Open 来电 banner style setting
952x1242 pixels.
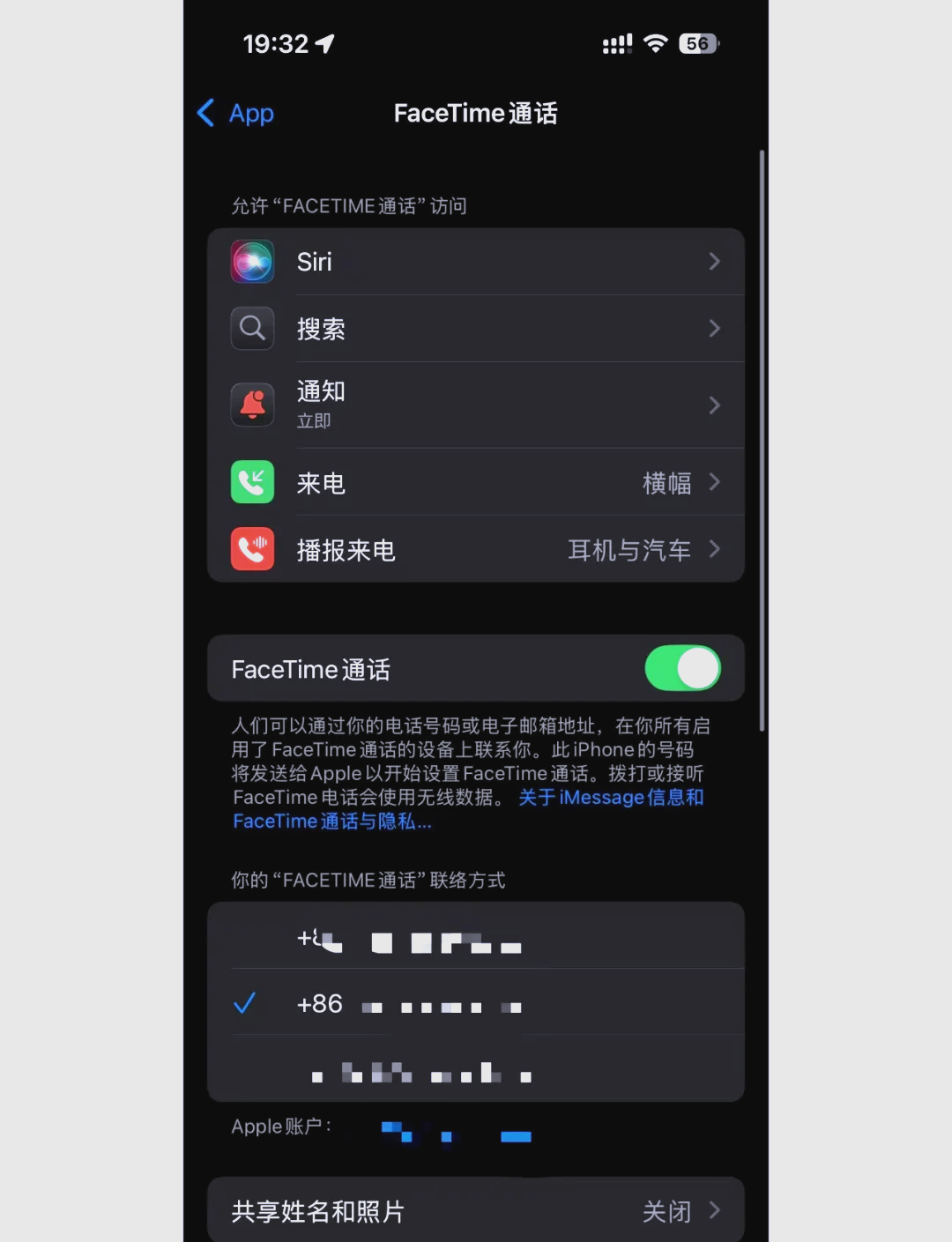[x=476, y=482]
